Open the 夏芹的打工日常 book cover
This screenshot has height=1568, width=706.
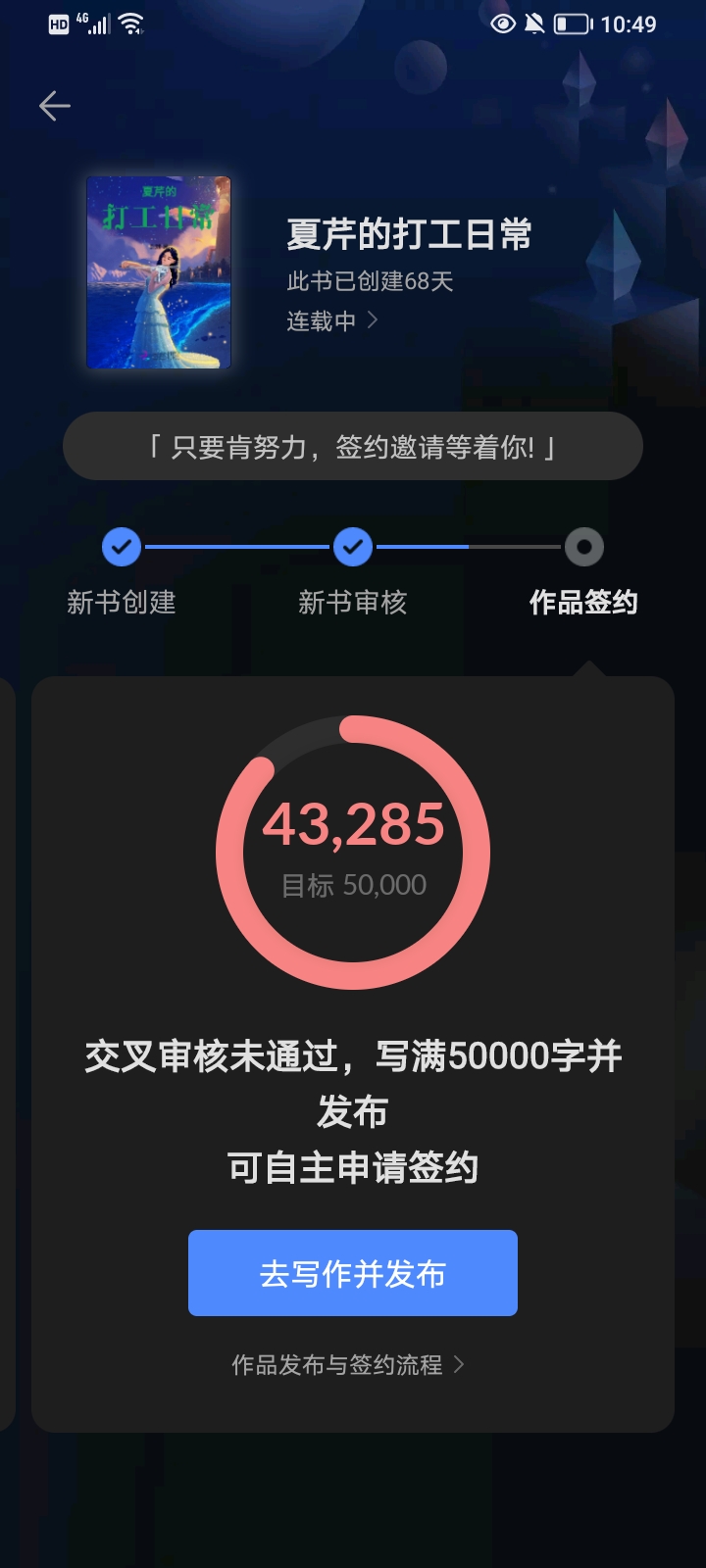coord(159,272)
